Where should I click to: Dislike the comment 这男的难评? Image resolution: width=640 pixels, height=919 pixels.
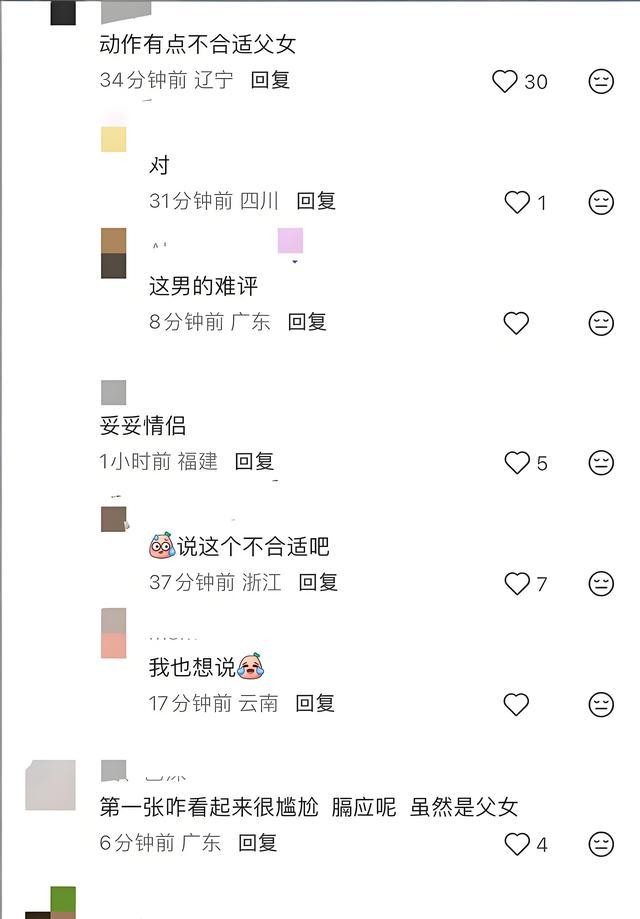(x=601, y=323)
